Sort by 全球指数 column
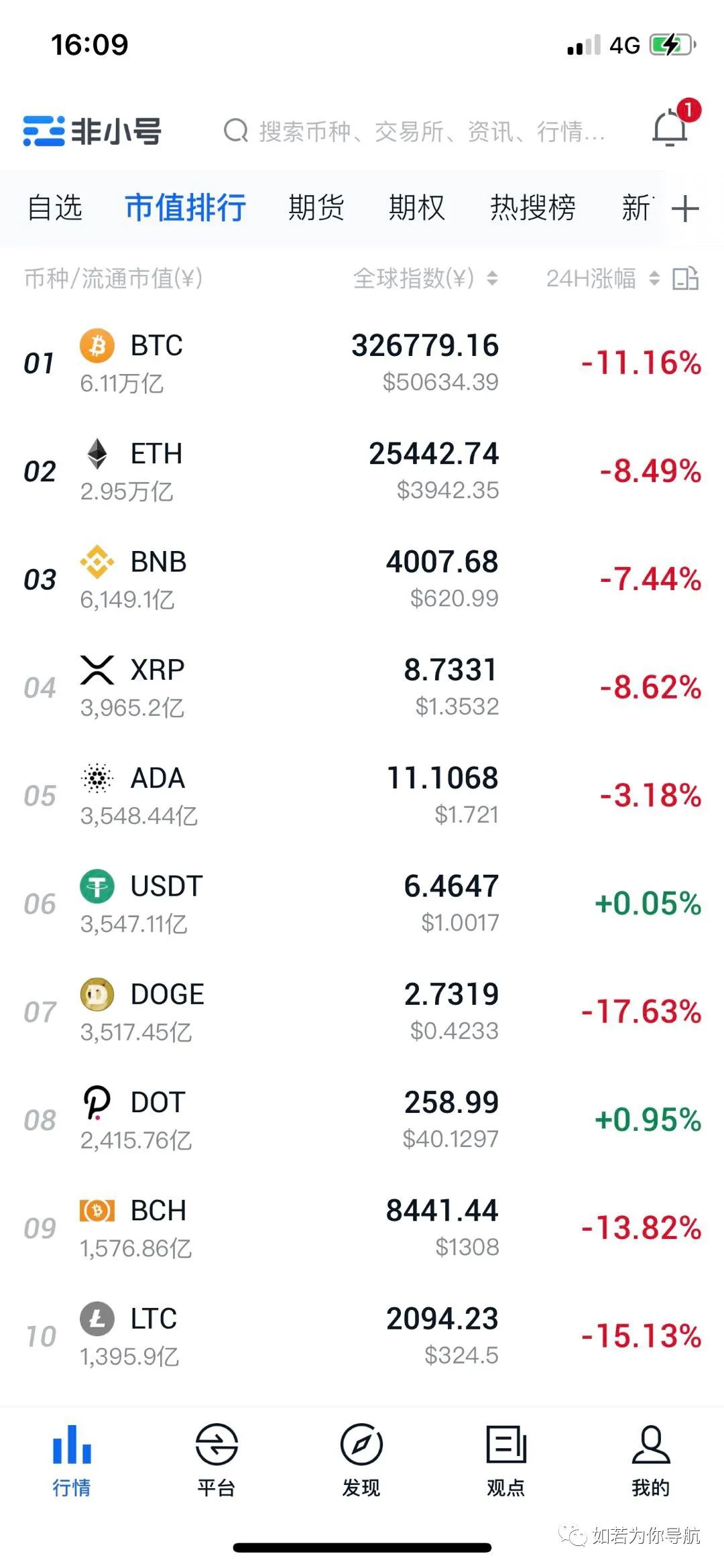This screenshot has height=1568, width=724. (x=425, y=278)
